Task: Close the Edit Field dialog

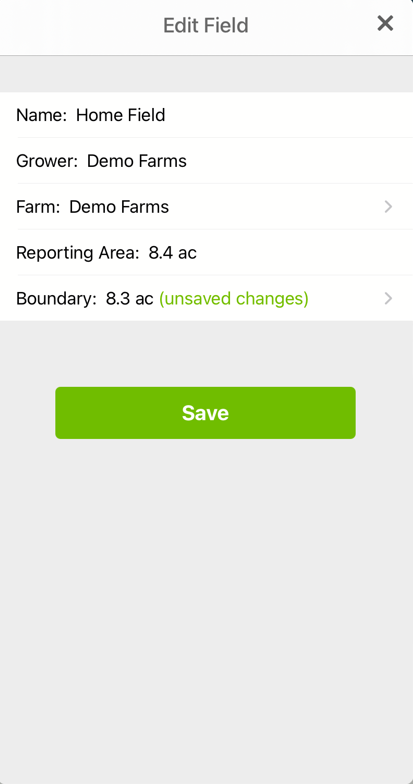Action: pos(385,24)
